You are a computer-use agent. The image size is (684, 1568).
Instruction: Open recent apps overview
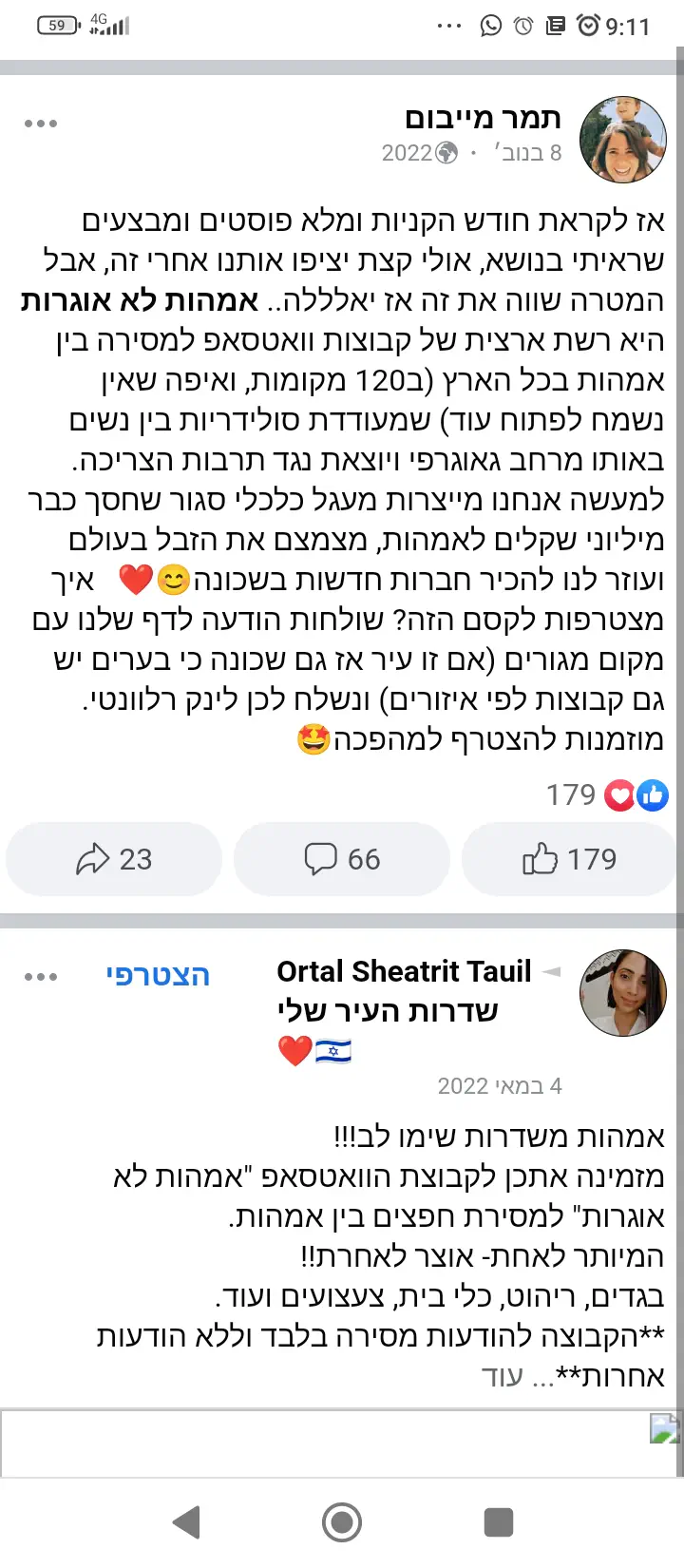[x=498, y=1522]
